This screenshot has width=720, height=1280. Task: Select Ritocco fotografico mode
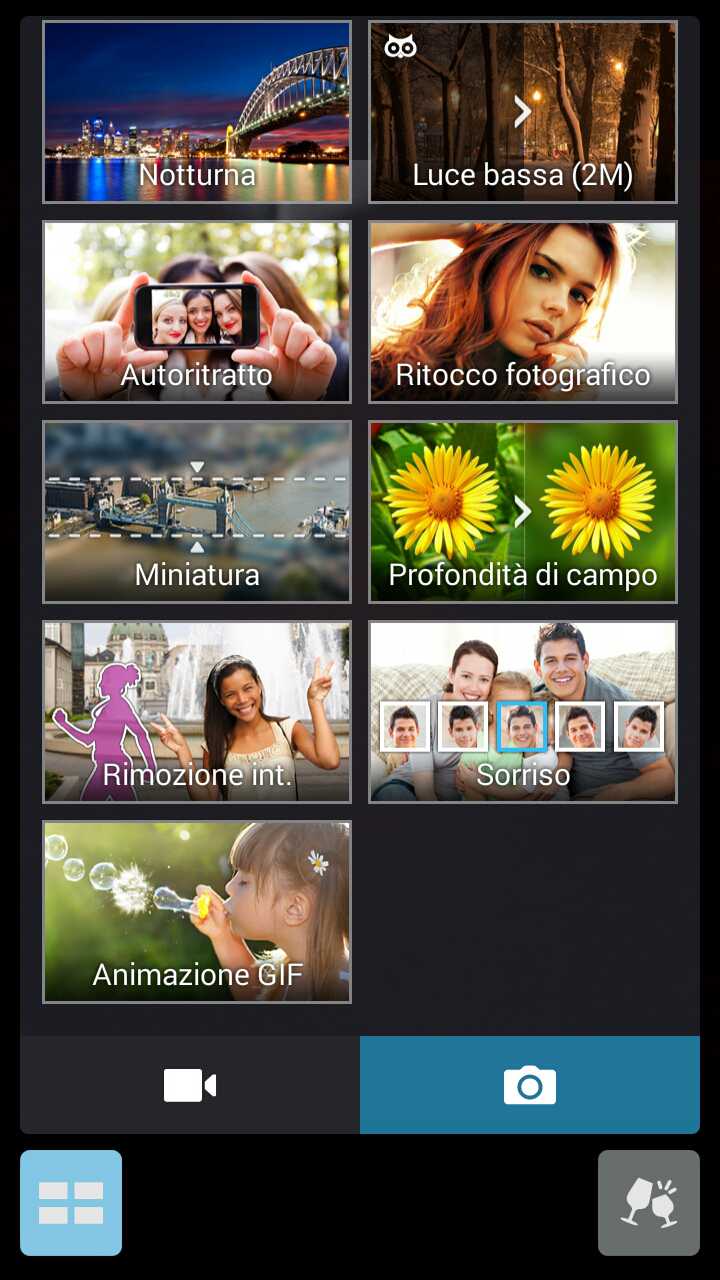(x=523, y=312)
